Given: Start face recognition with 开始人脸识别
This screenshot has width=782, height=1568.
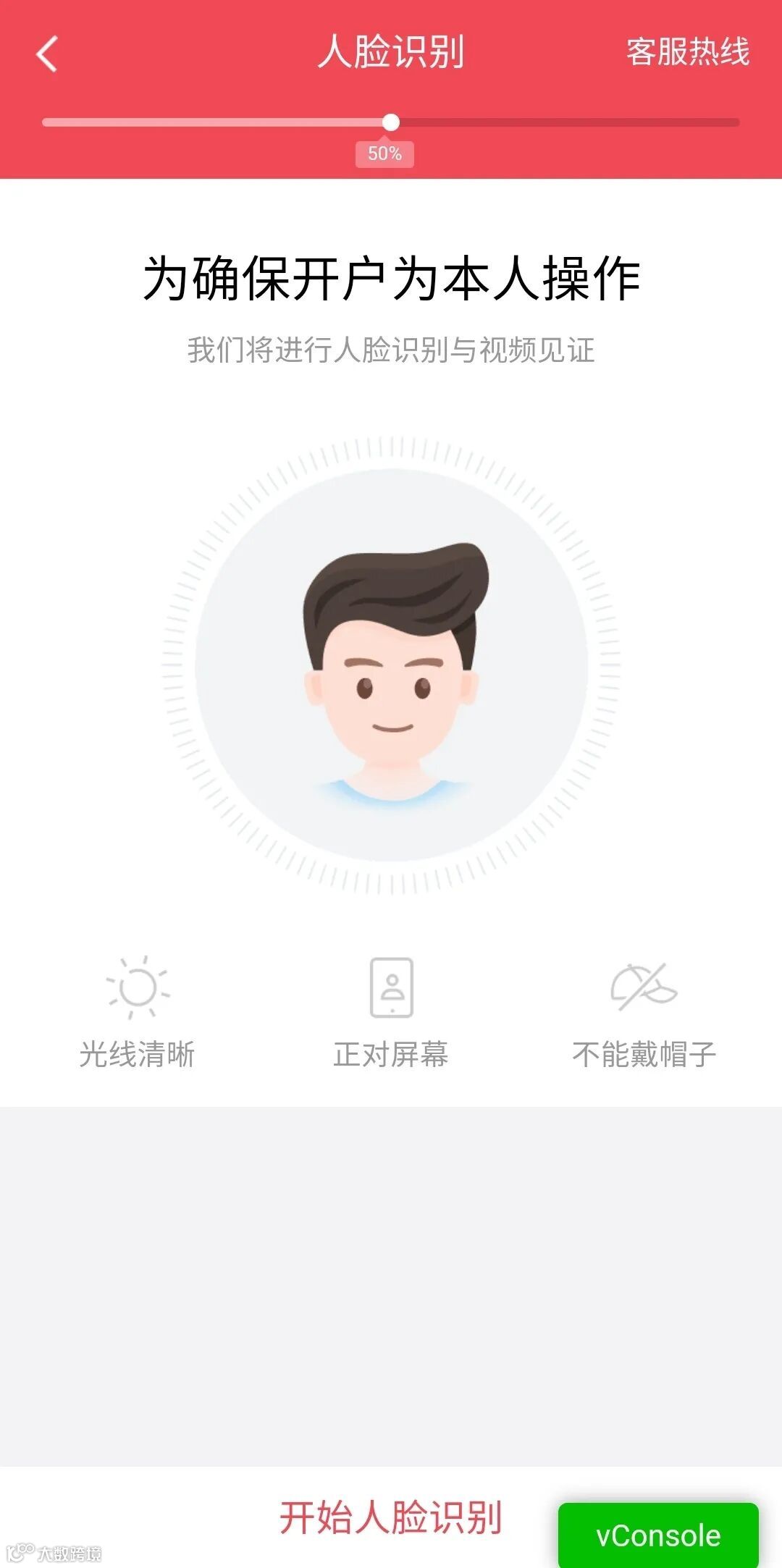Looking at the screenshot, I should 391,1517.
